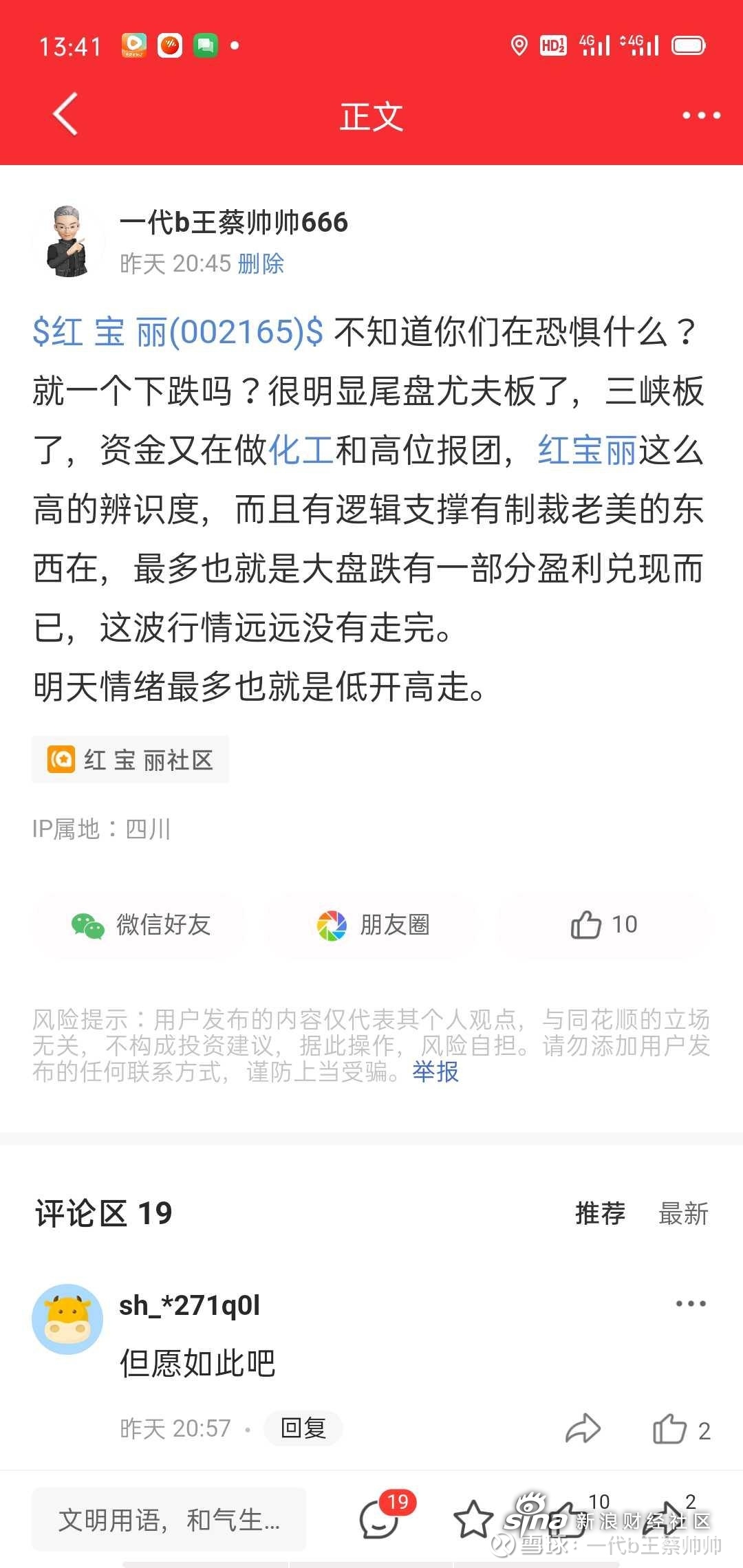Open options for sh_*271q0l's comment
743x1568 pixels.
[691, 1304]
